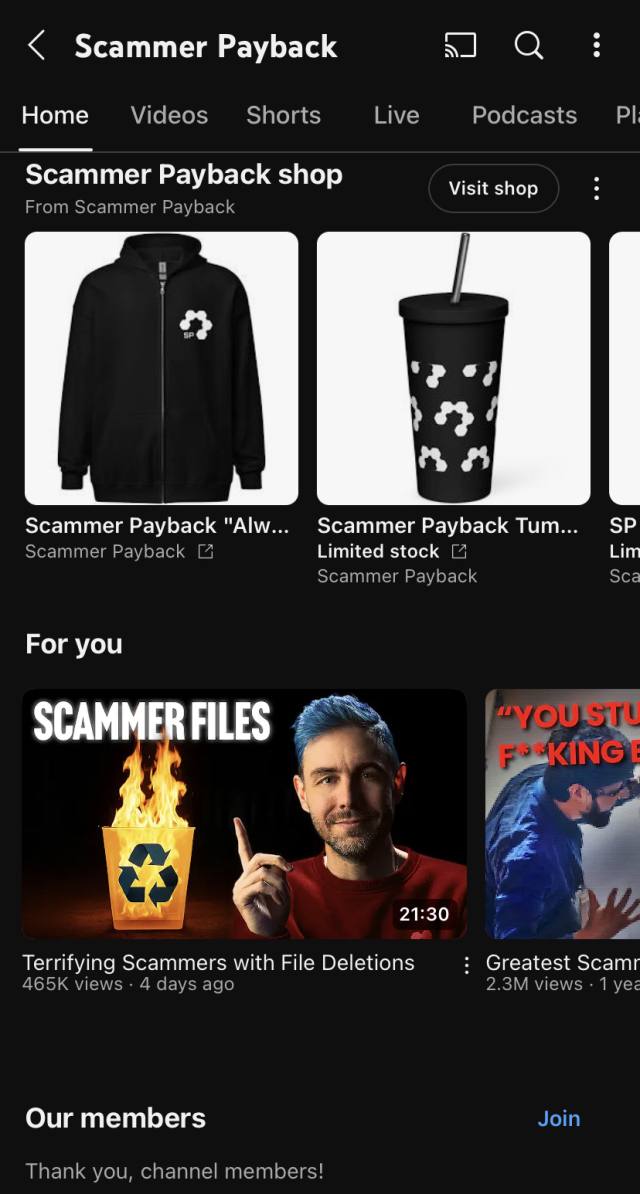Switch to the Shorts tab

point(283,115)
